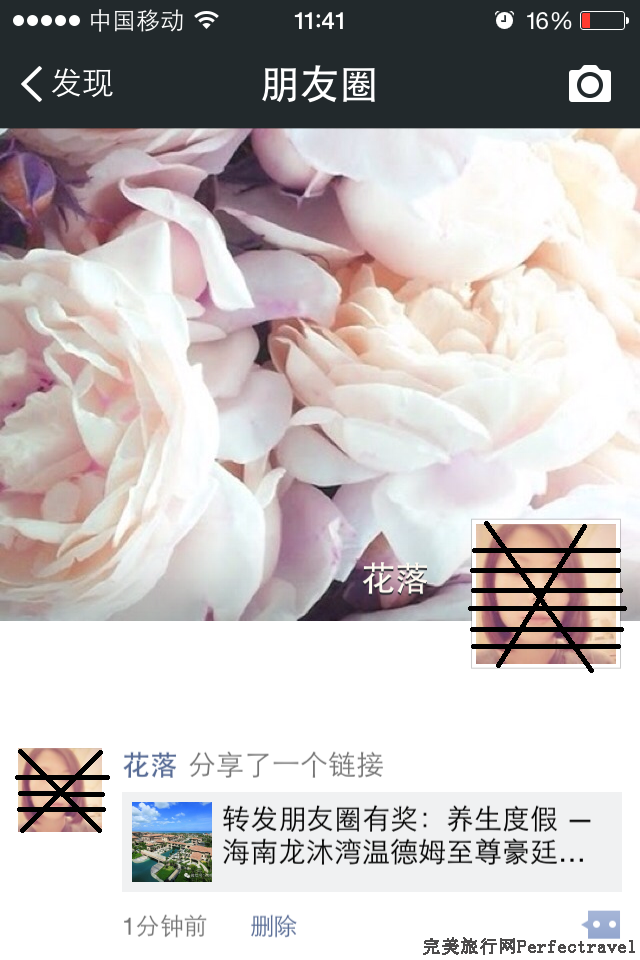640x960 pixels.
Task: Open the profile avatar on the cover
Action: coord(546,593)
